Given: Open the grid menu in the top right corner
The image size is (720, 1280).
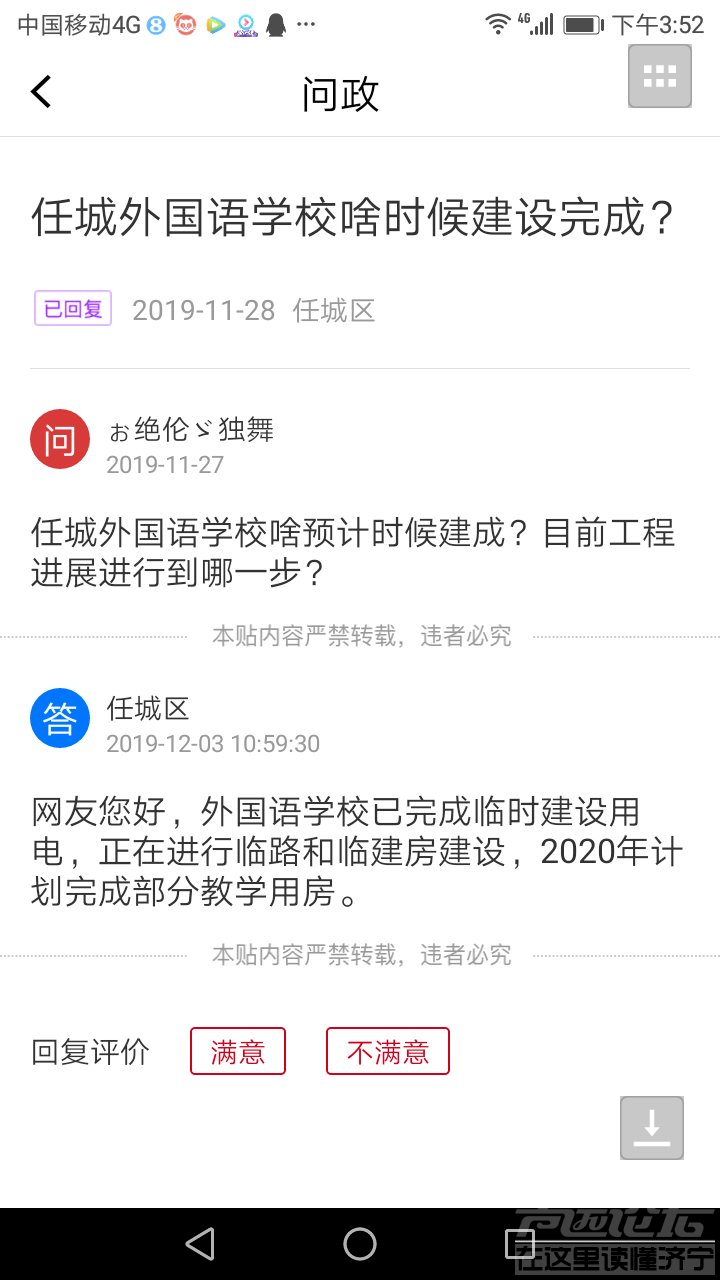Looking at the screenshot, I should [x=658, y=76].
